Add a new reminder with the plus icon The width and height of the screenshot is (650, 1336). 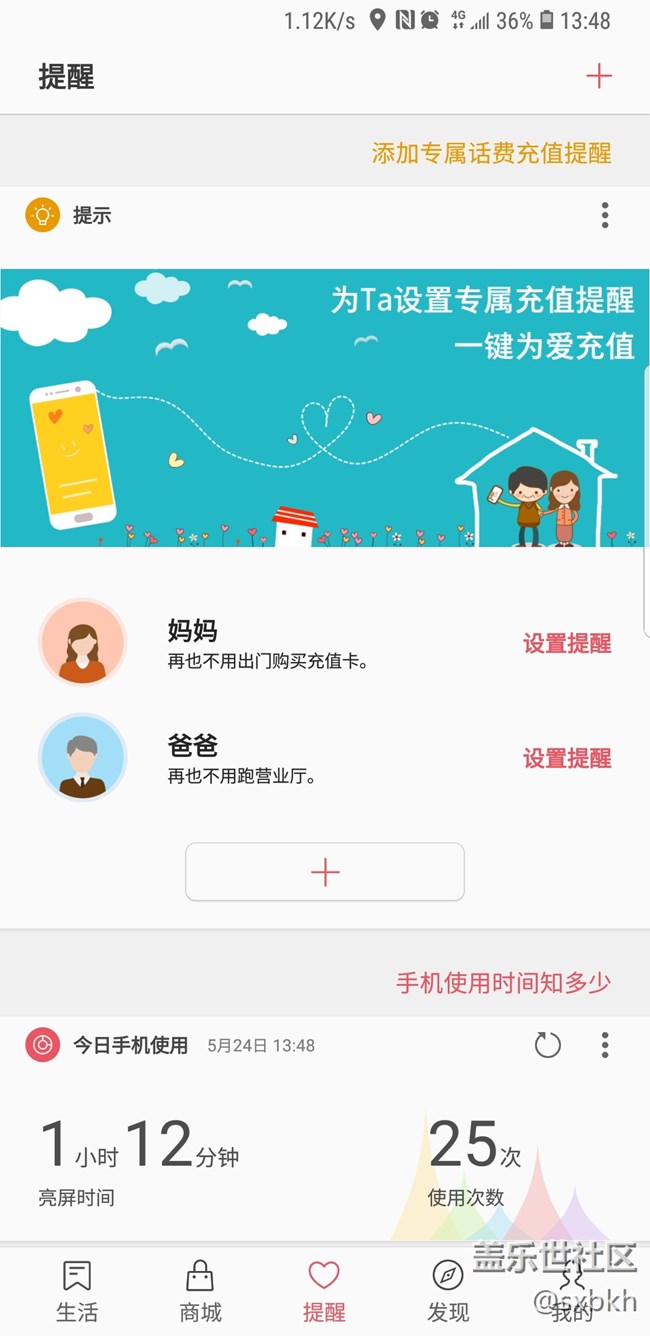[x=598, y=76]
